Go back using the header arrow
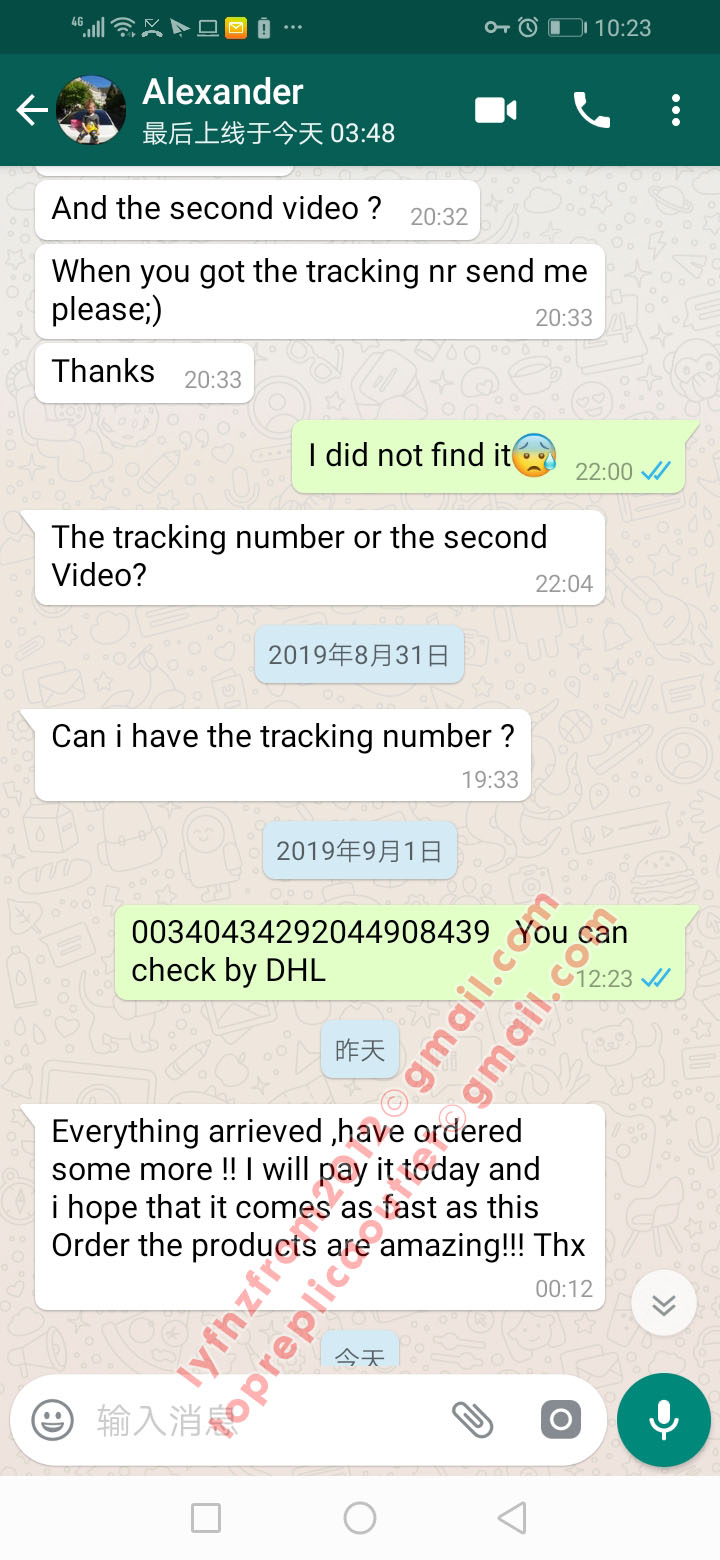The width and height of the screenshot is (720, 1560). 32,110
